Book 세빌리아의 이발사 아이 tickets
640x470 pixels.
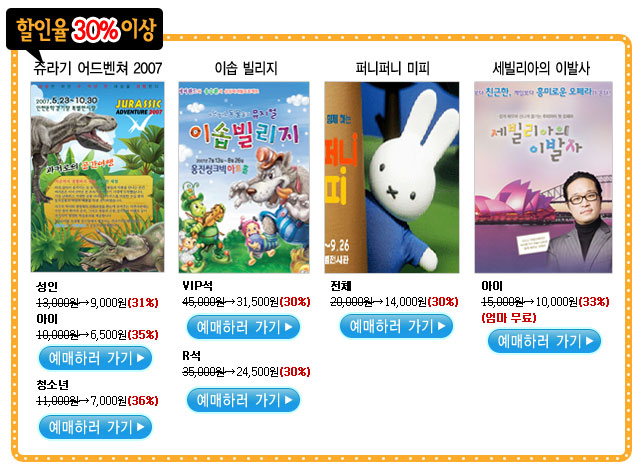544,341
